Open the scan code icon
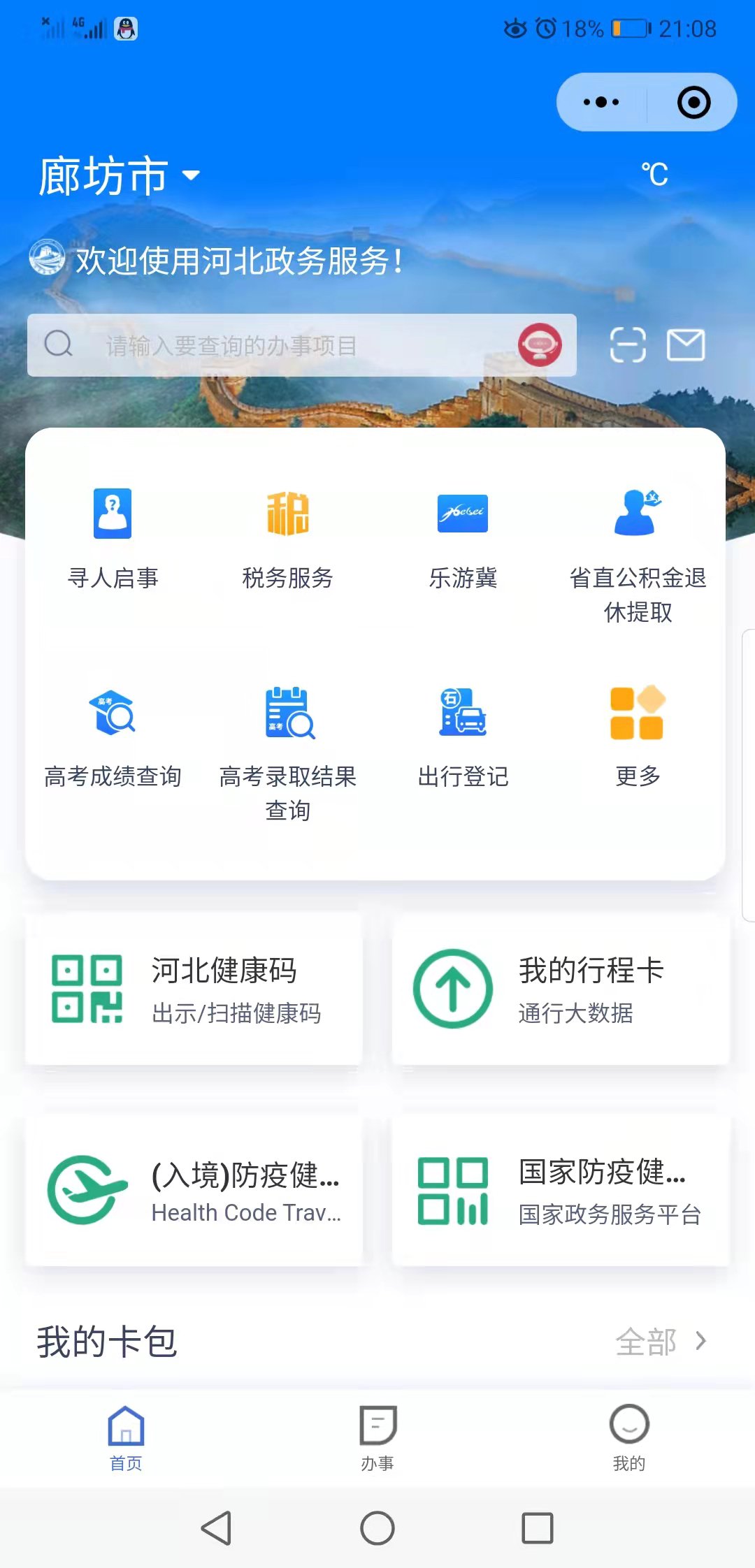Screen dimensions: 755x1568 tap(627, 345)
